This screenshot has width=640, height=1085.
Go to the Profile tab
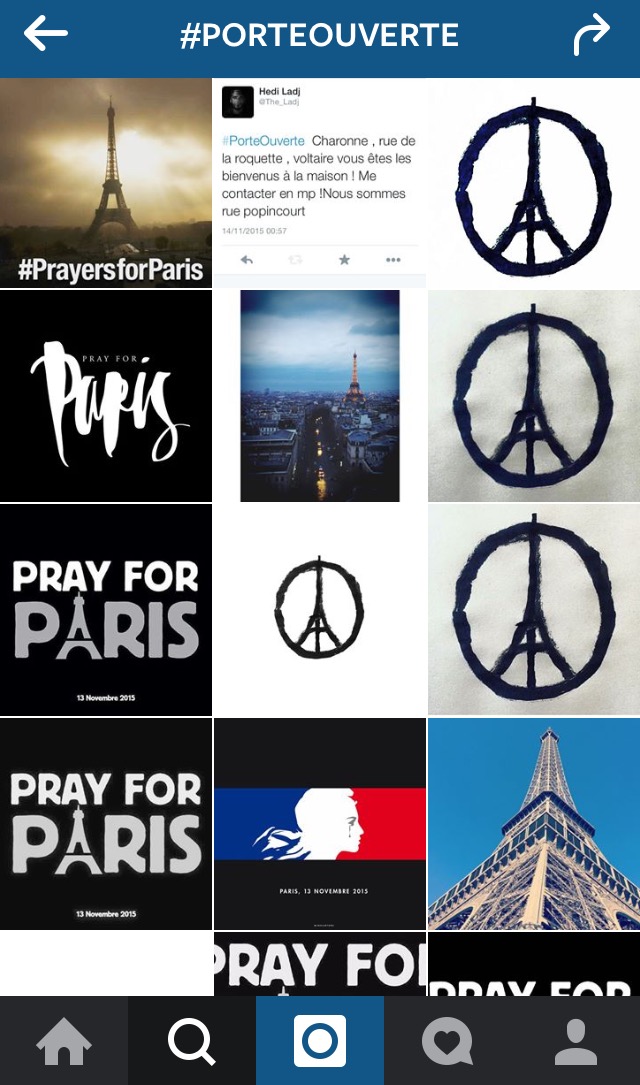pos(576,1041)
